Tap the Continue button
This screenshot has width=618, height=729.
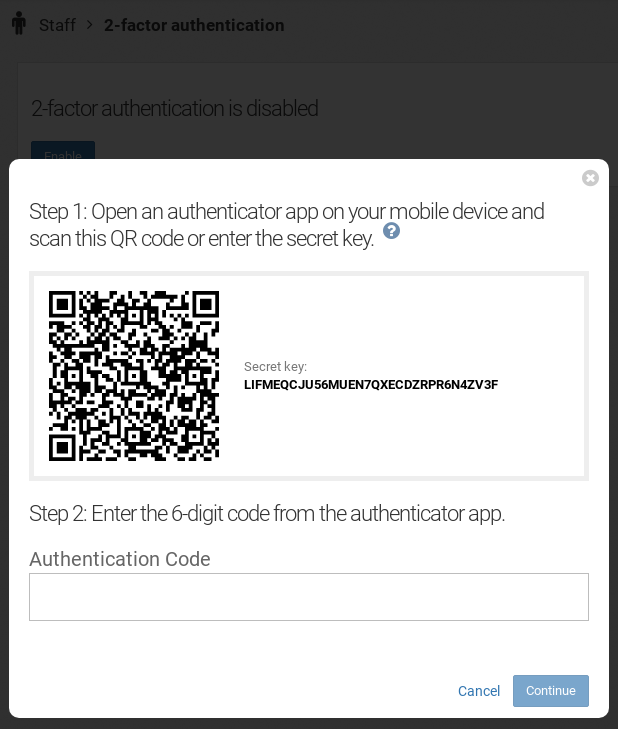click(x=550, y=691)
